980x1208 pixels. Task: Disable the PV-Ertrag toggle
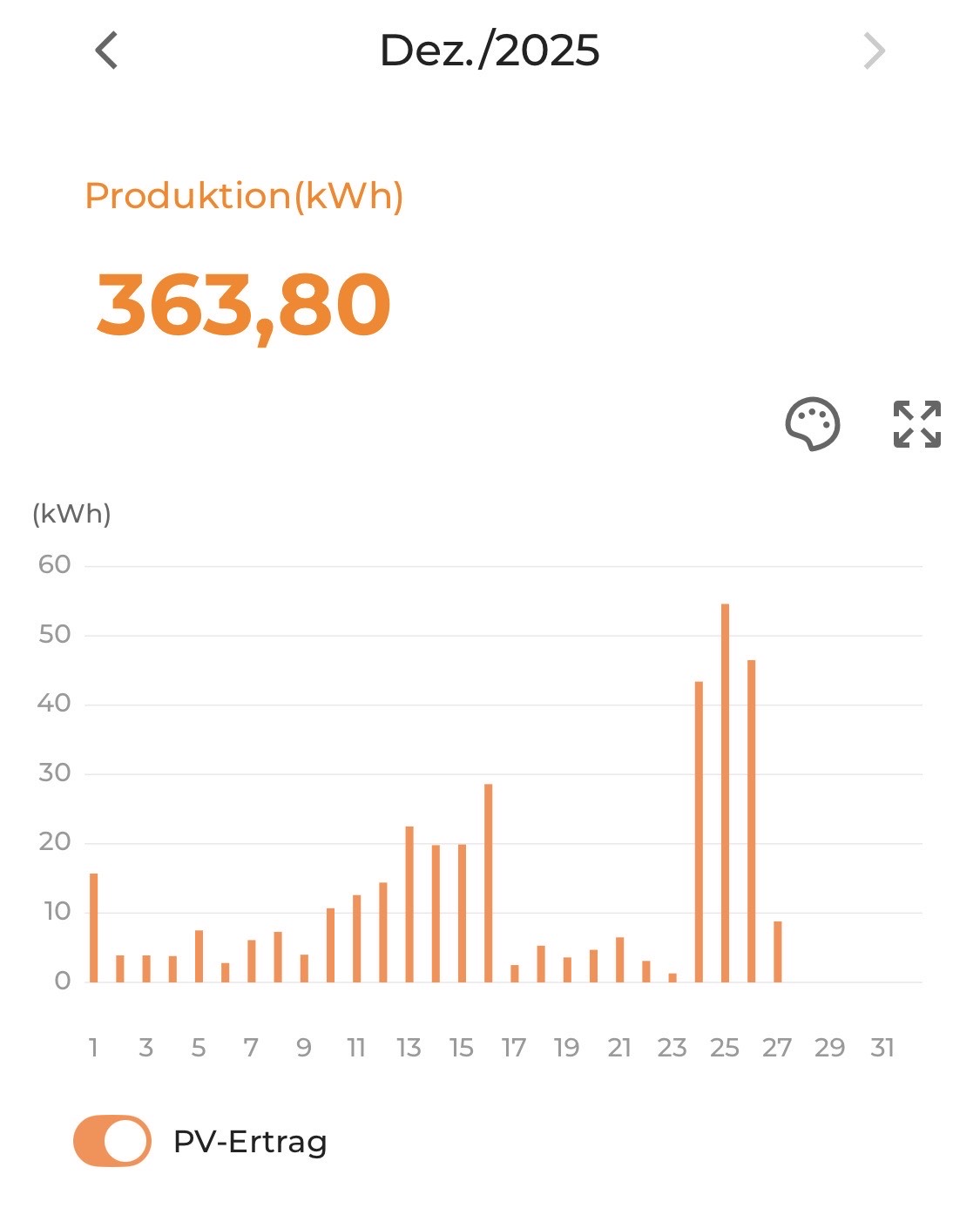click(112, 1140)
